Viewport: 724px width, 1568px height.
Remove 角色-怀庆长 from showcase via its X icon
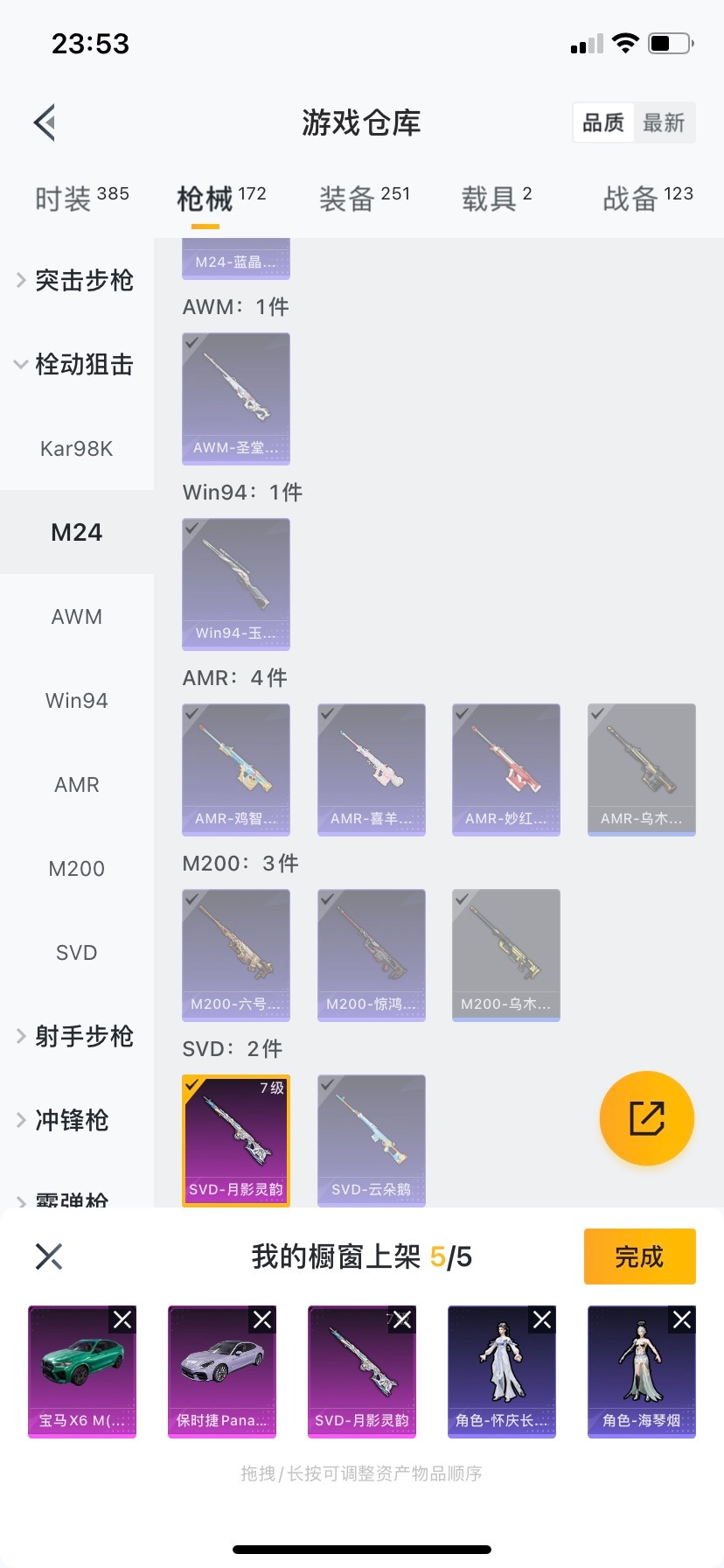tap(542, 1319)
